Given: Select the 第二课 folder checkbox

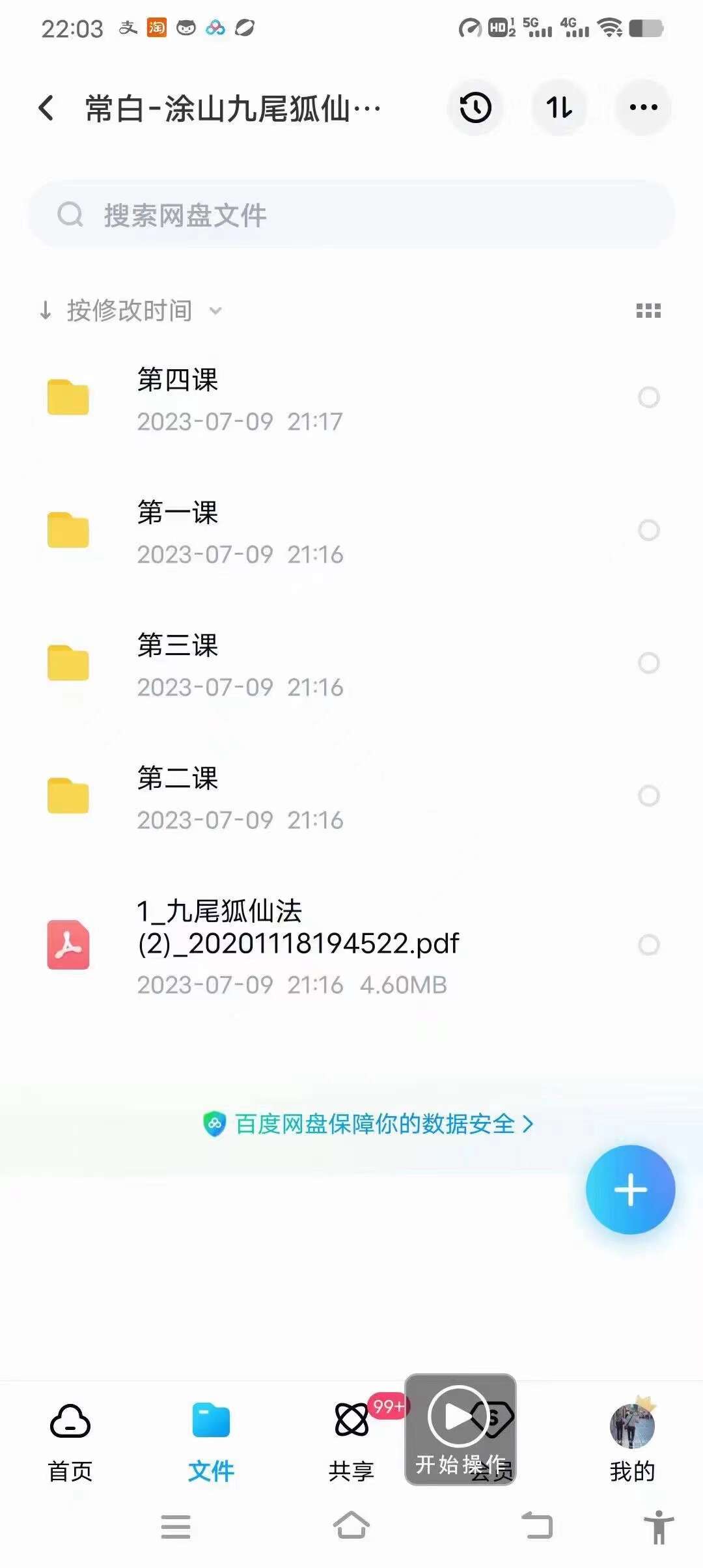Looking at the screenshot, I should [648, 796].
